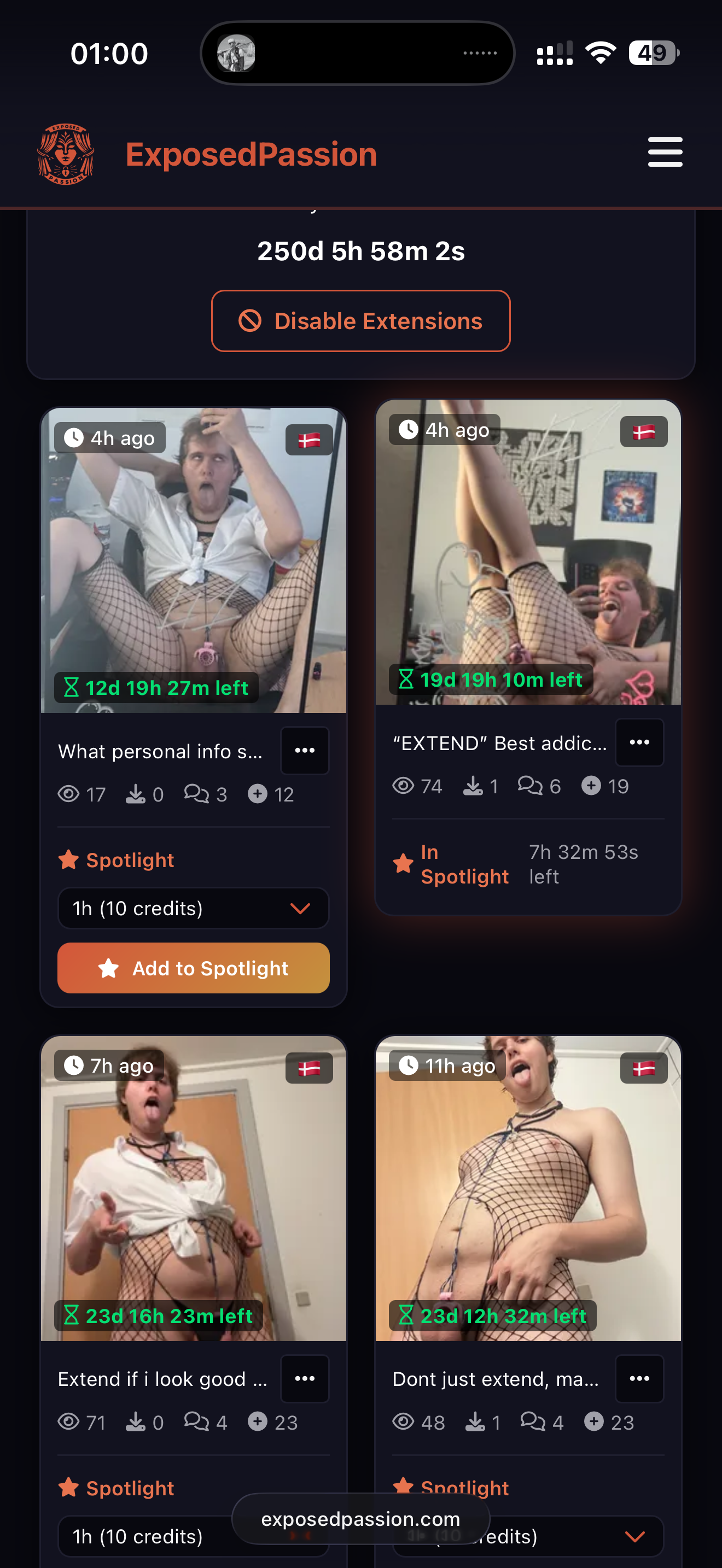Open options for 'What personal info s...'

click(304, 751)
